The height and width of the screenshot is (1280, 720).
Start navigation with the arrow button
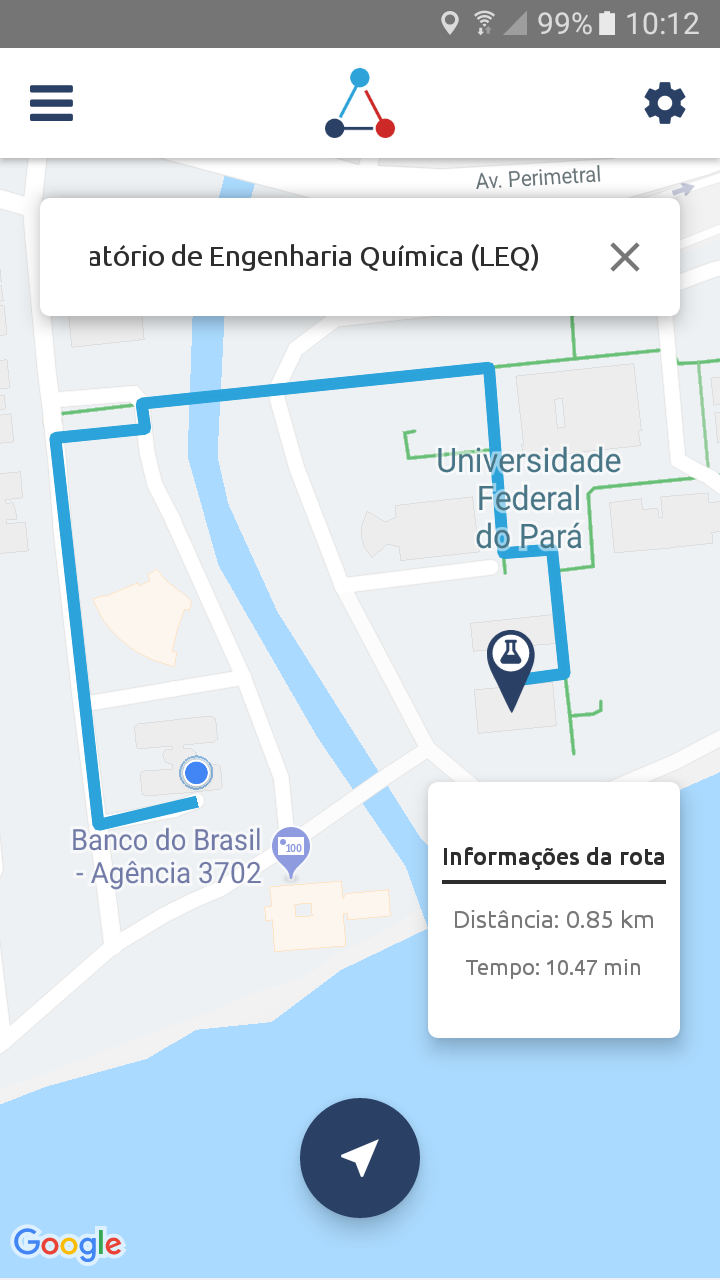point(360,1158)
